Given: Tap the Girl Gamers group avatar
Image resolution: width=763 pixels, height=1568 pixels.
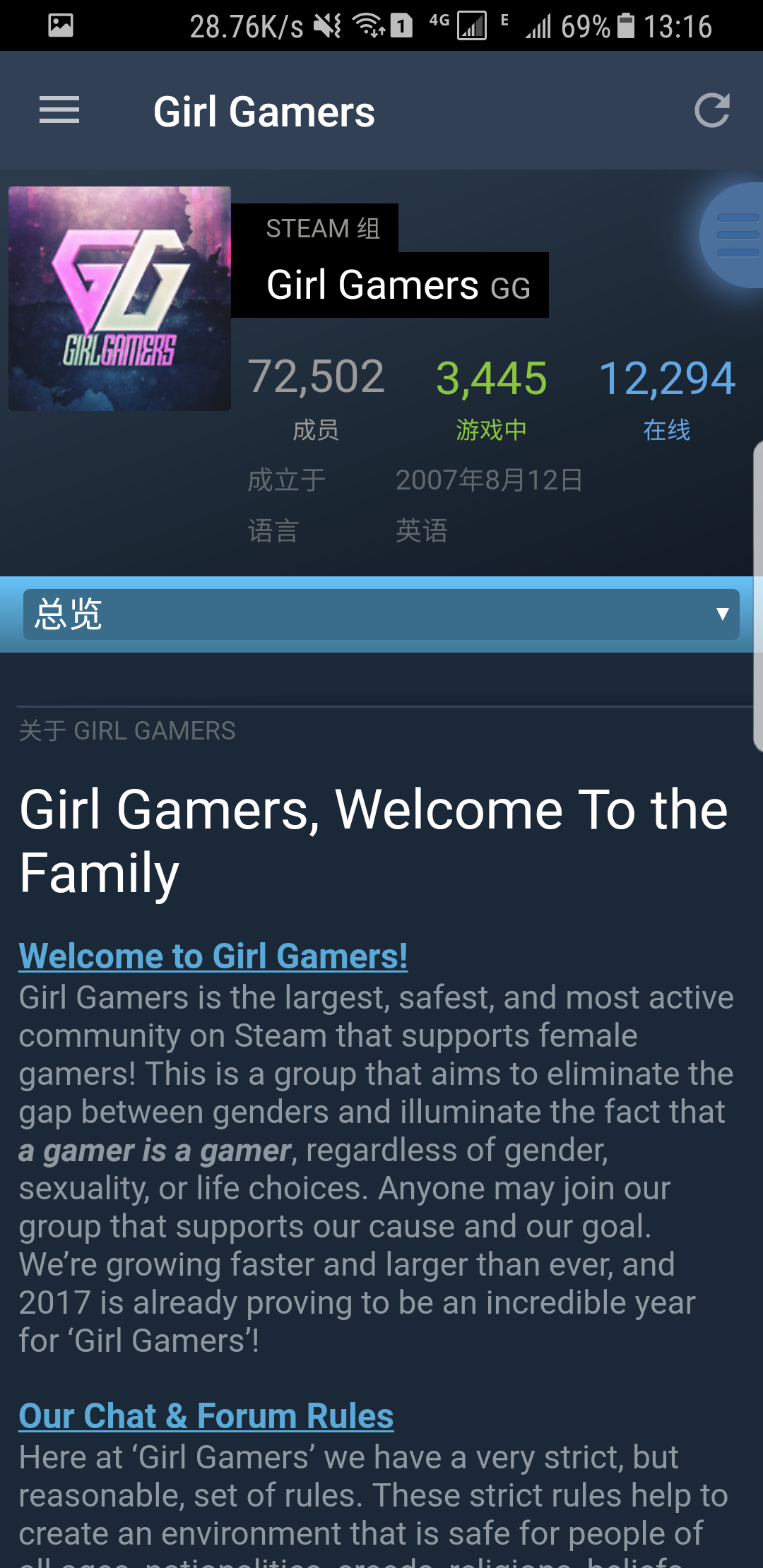Looking at the screenshot, I should pyautogui.click(x=119, y=298).
